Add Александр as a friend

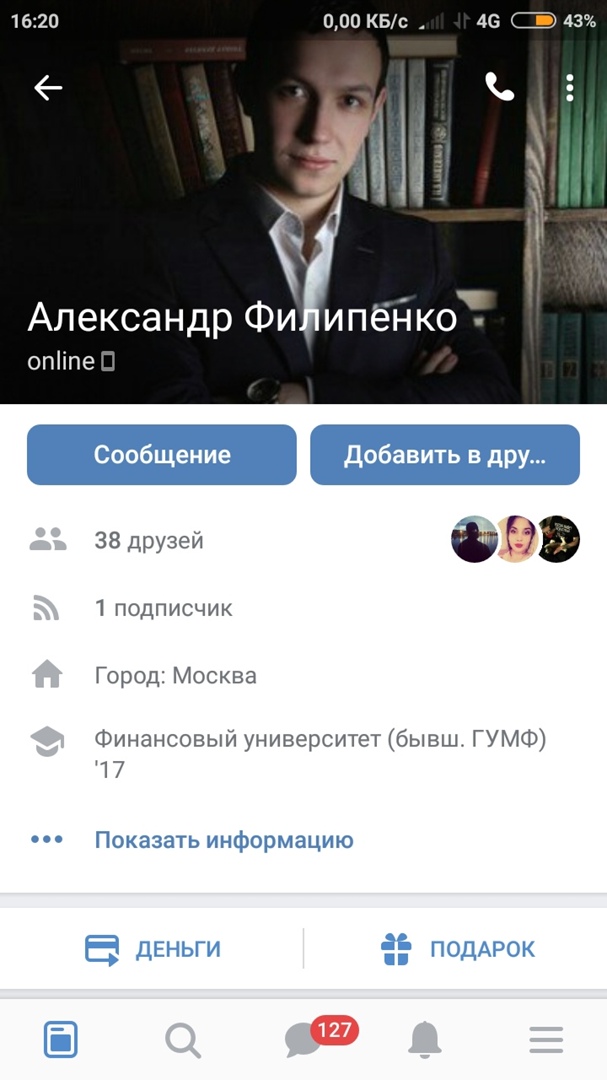tap(445, 455)
